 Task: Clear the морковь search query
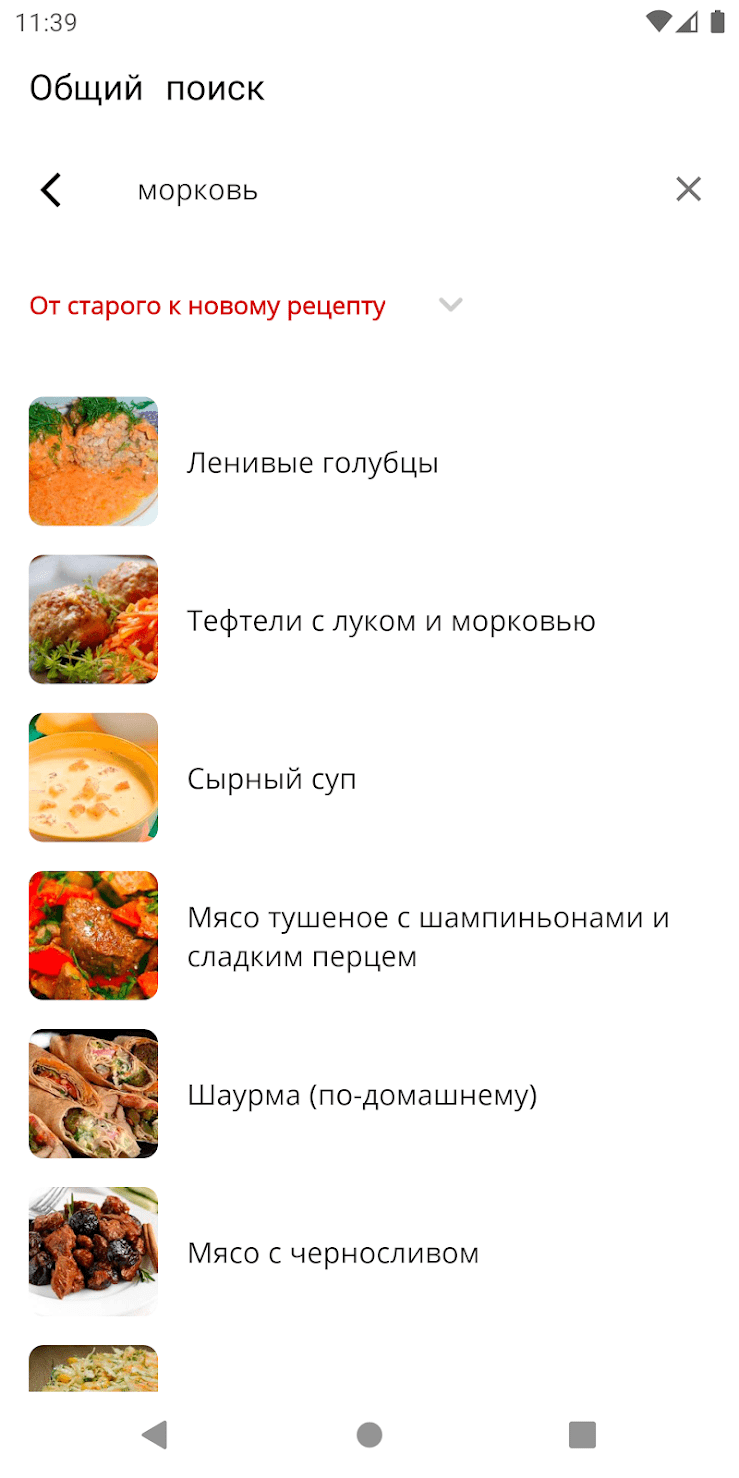pos(688,189)
